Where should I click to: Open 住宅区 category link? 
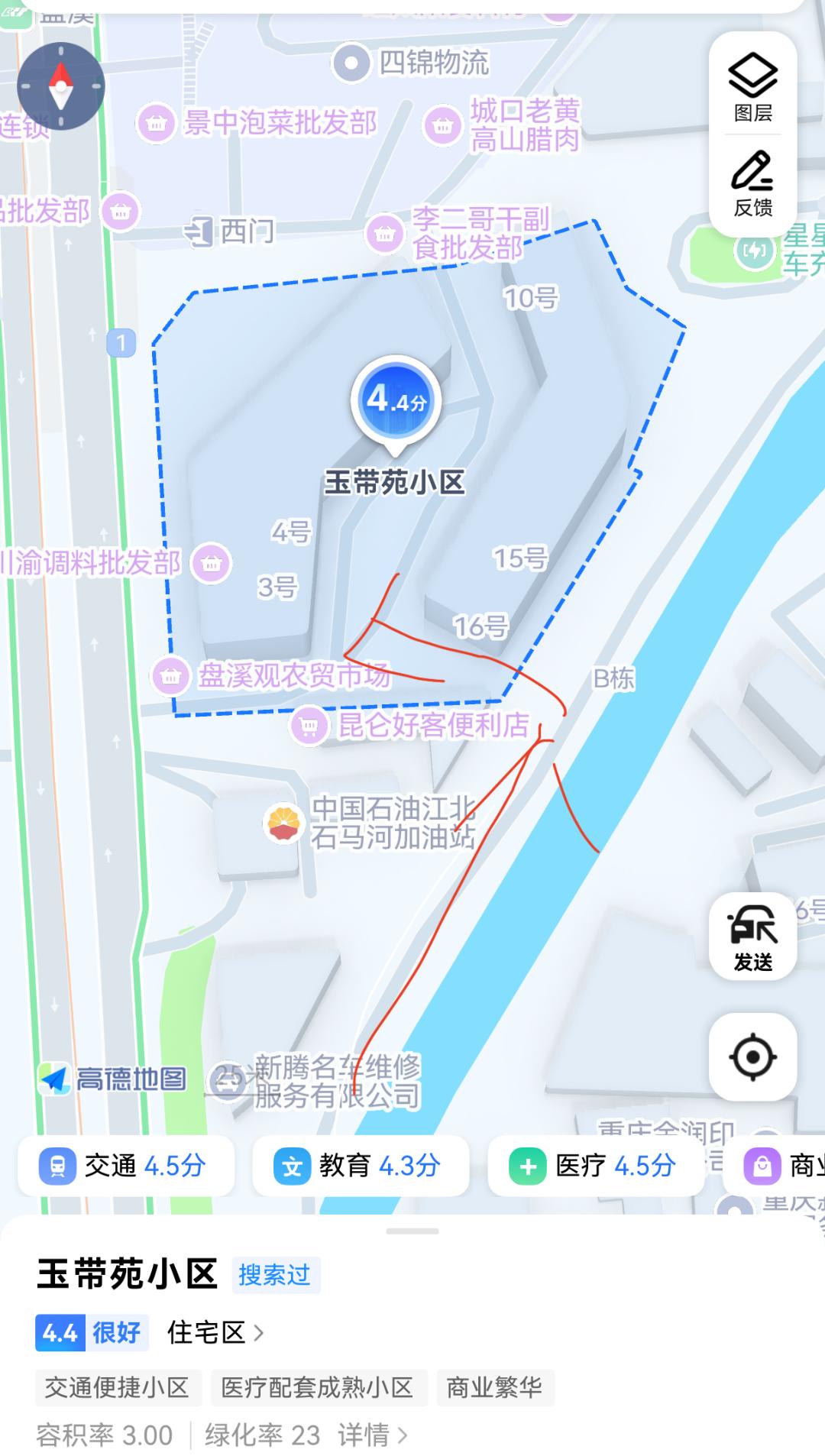[215, 1332]
